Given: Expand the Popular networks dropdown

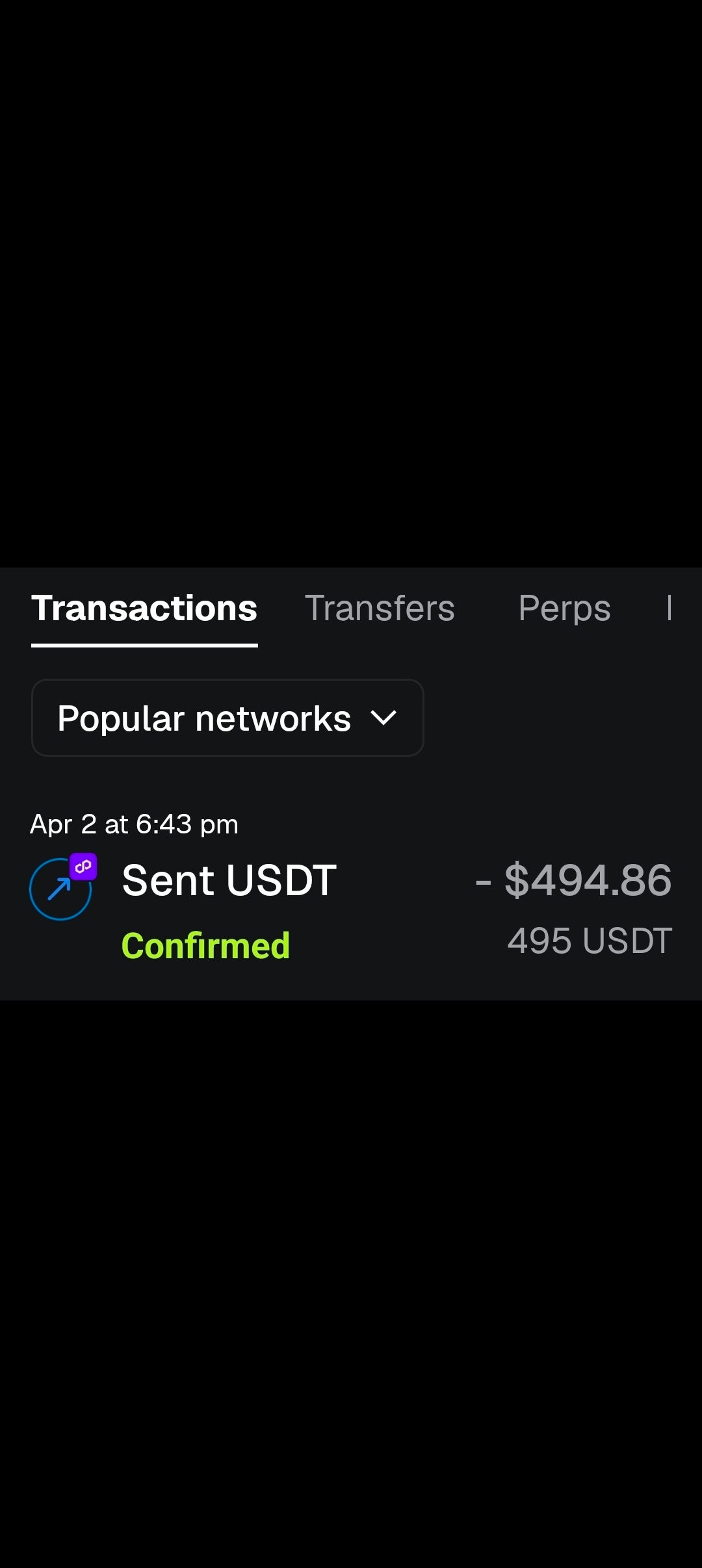Looking at the screenshot, I should 227,718.
